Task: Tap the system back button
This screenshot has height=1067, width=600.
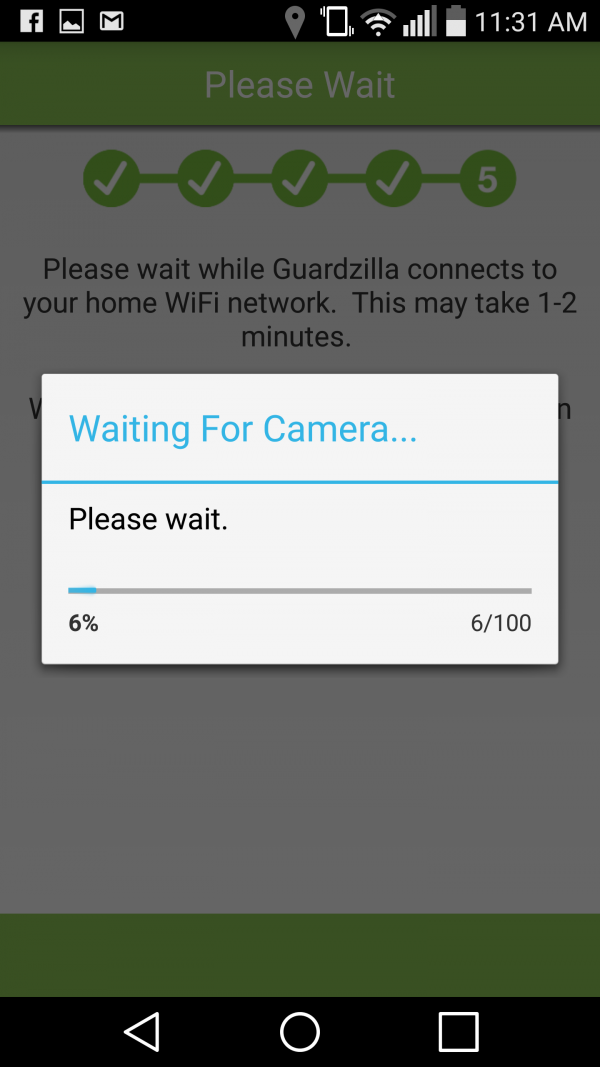Action: click(142, 1031)
